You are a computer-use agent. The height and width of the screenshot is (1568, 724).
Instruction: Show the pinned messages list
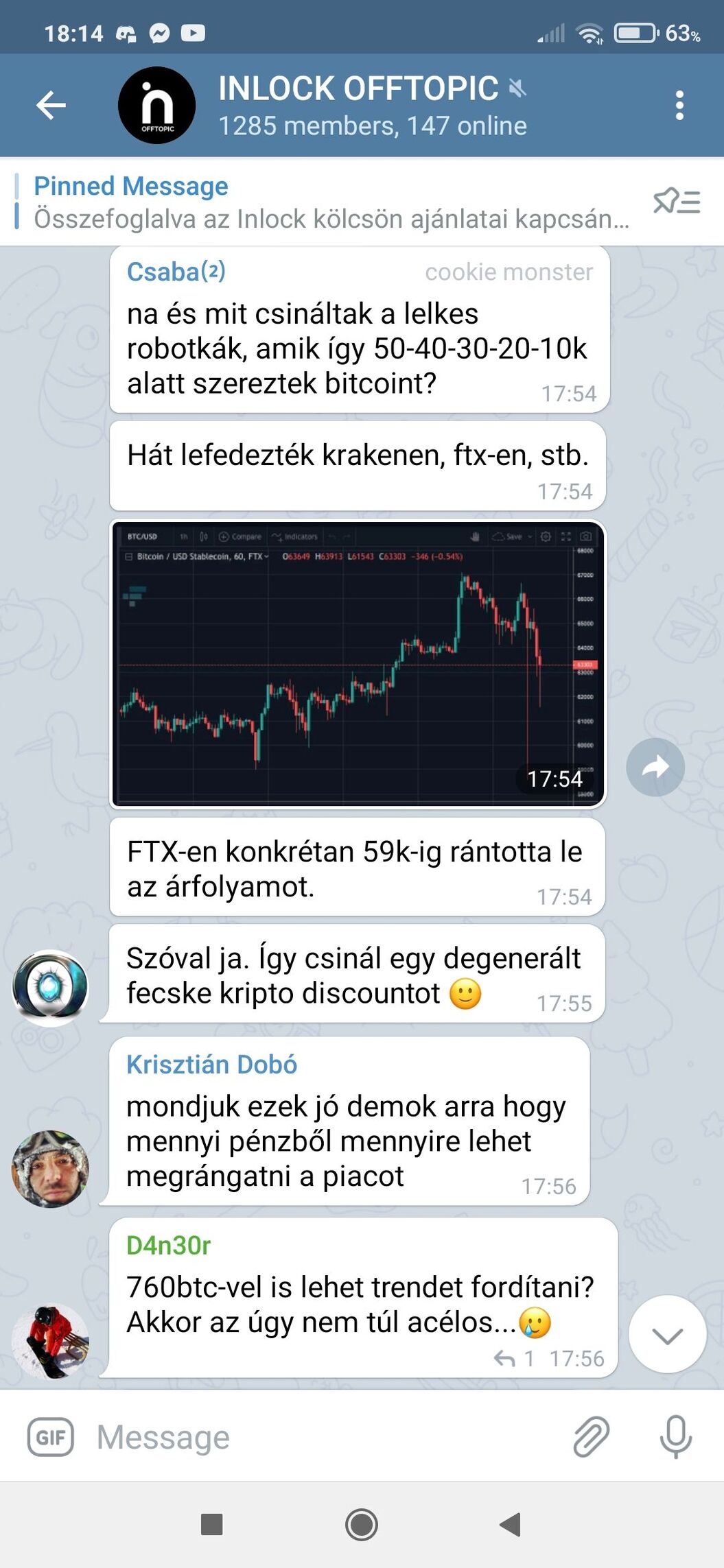pos(677,202)
